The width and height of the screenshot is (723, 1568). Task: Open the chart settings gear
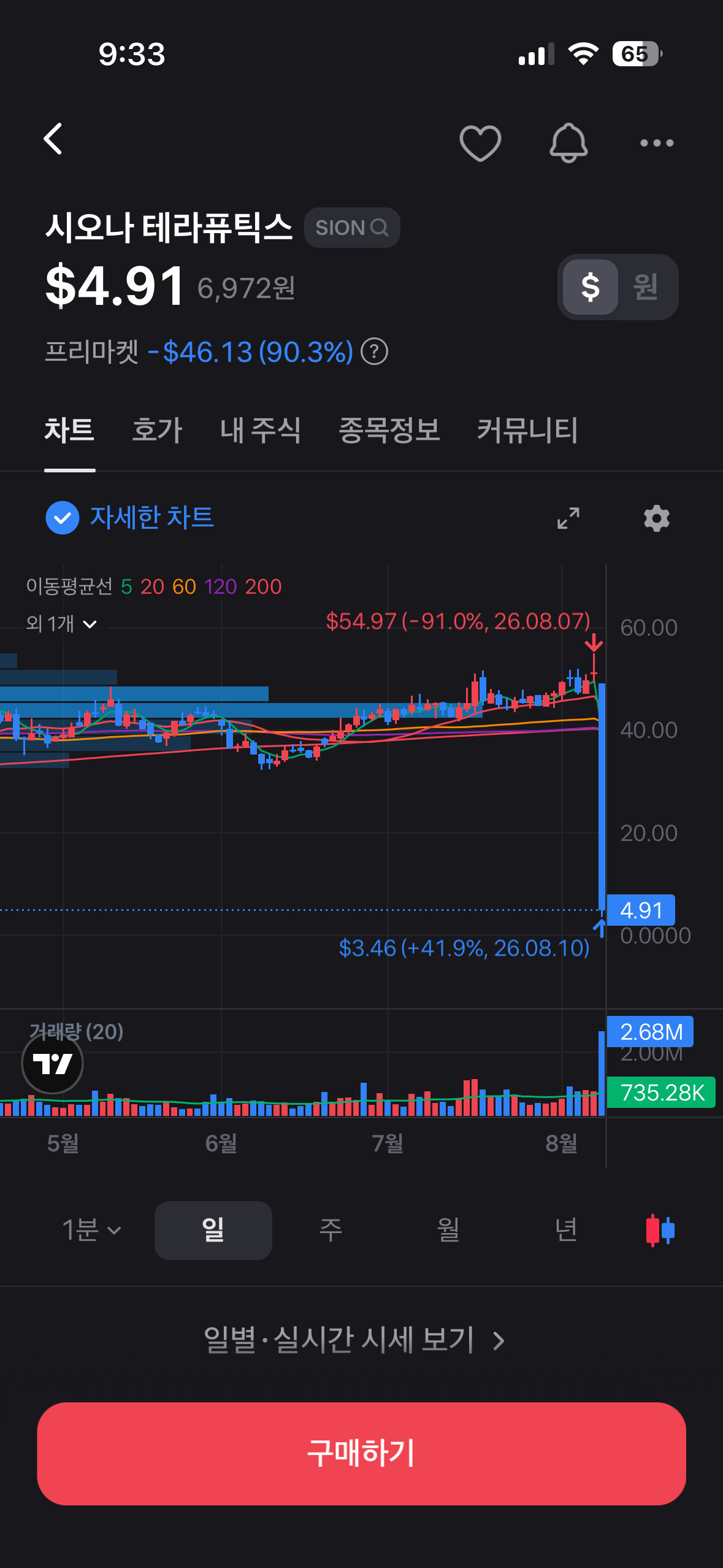click(x=657, y=518)
